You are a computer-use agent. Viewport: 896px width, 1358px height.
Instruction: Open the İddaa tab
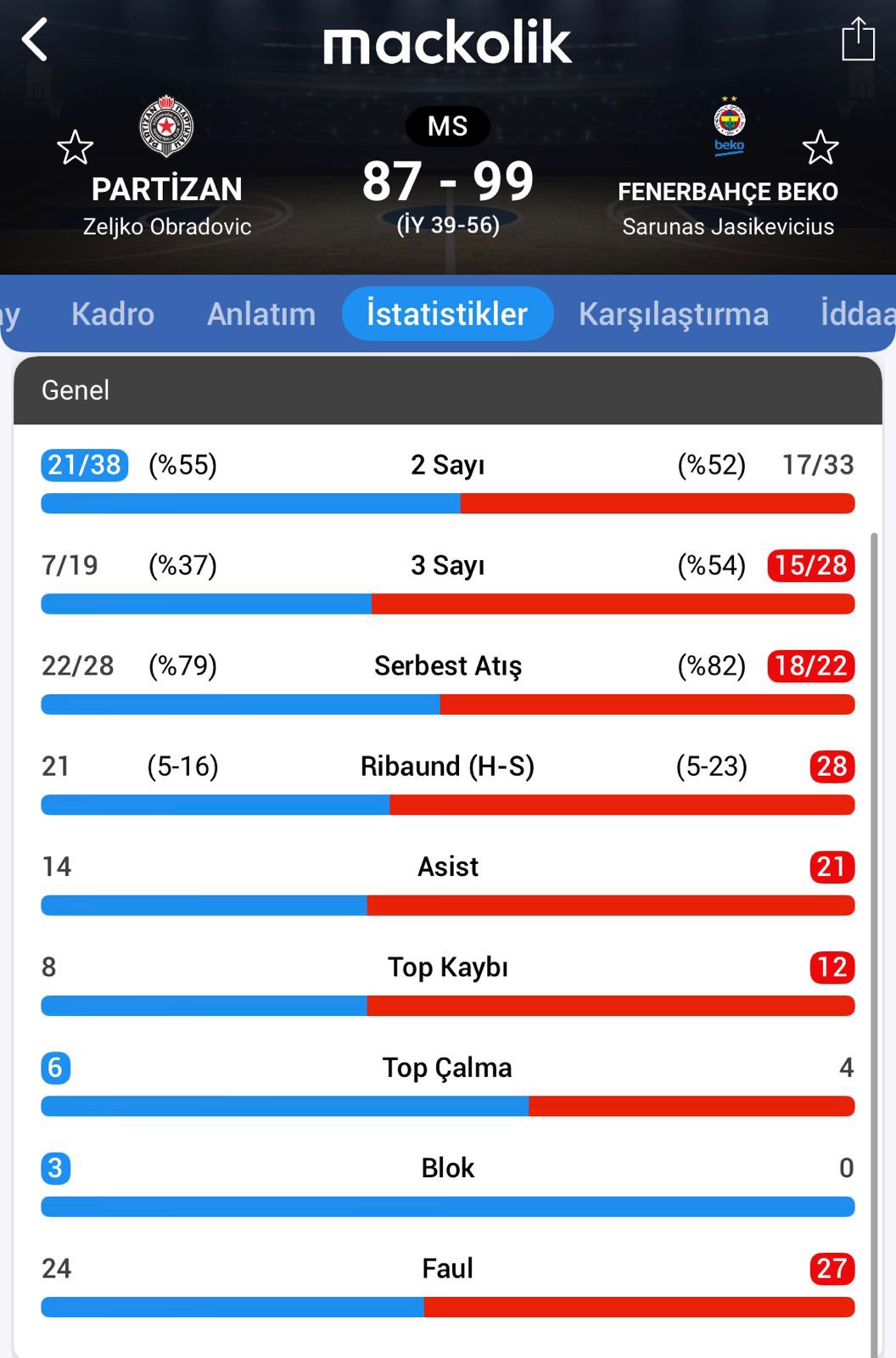857,314
